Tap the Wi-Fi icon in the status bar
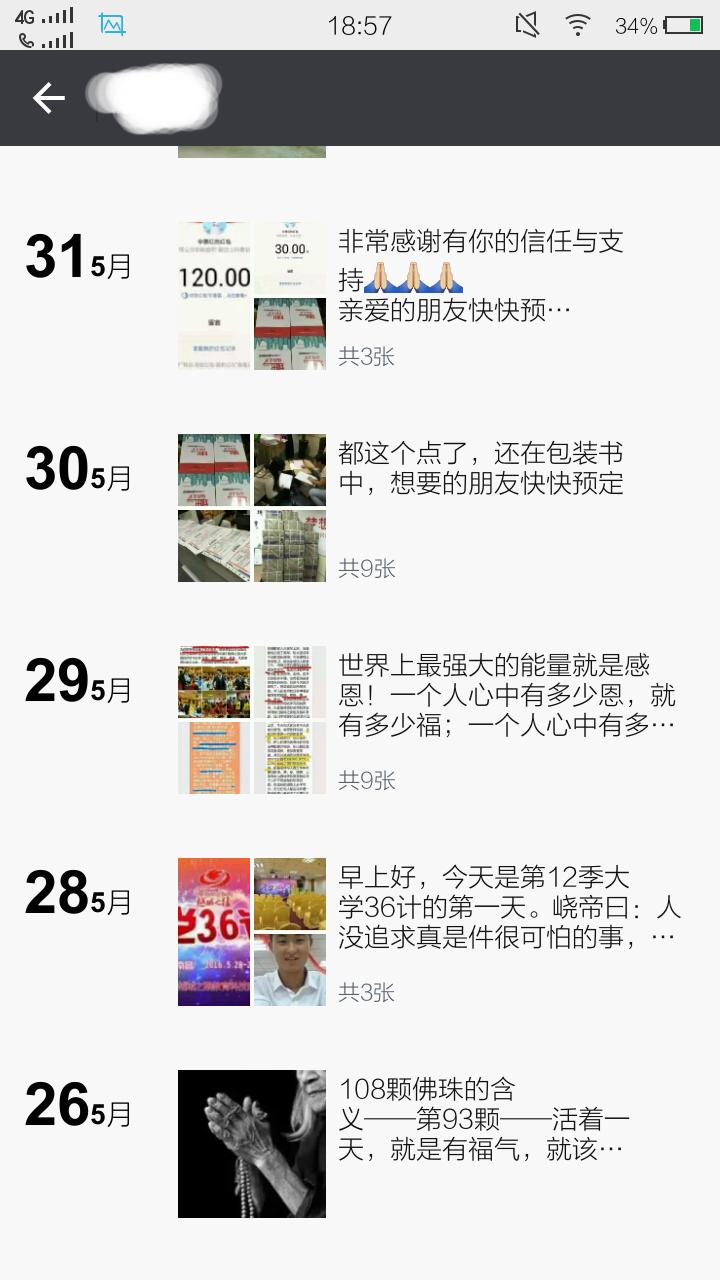This screenshot has width=720, height=1280. pyautogui.click(x=578, y=25)
